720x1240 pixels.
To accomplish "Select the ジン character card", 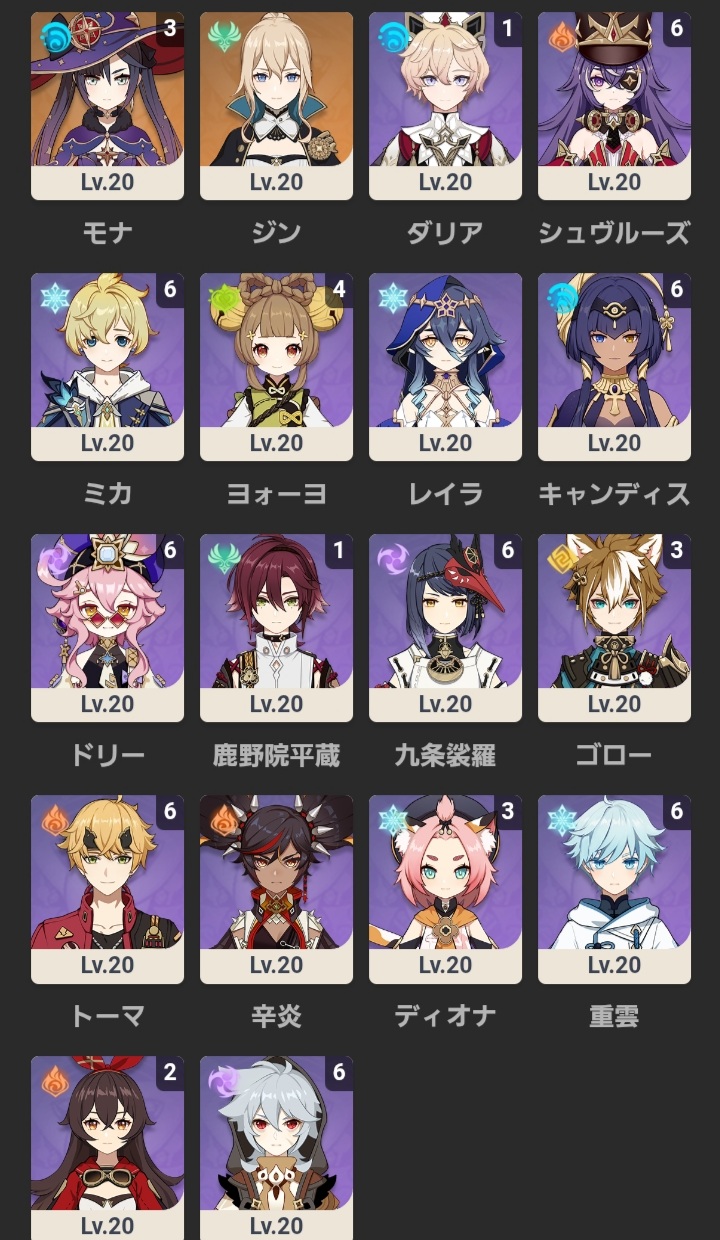I will coord(276,106).
